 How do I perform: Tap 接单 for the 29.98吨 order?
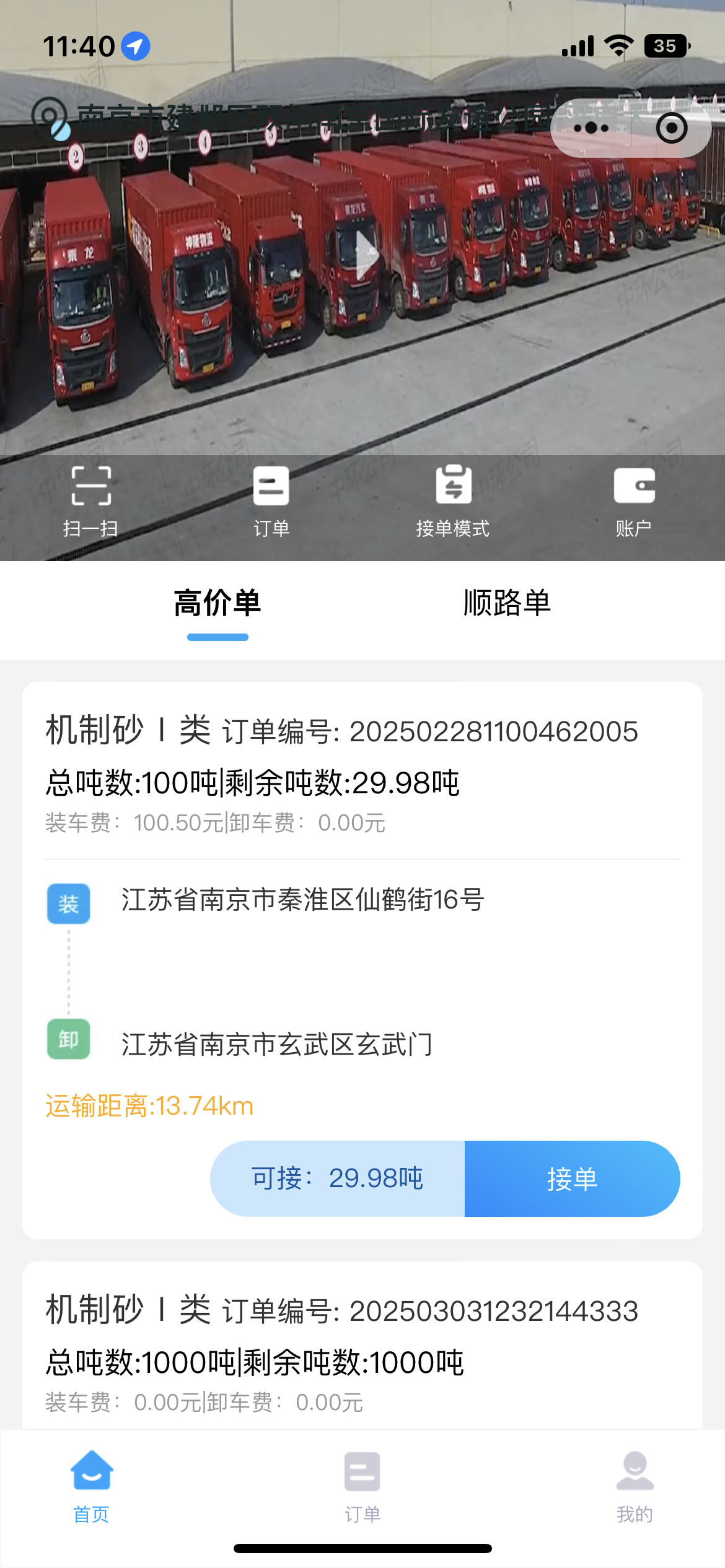(x=571, y=1178)
